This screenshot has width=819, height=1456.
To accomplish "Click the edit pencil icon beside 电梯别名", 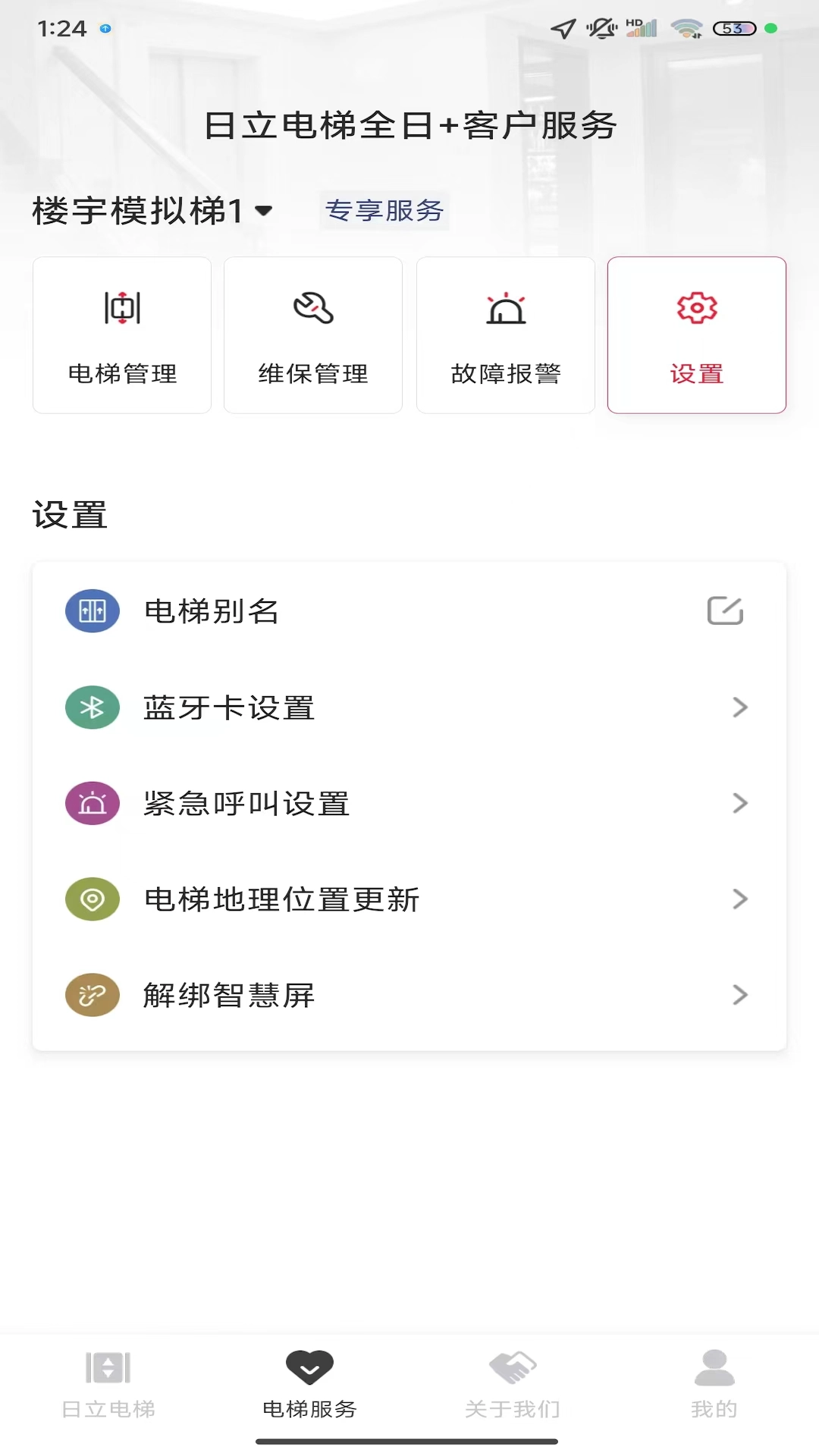I will tap(726, 611).
